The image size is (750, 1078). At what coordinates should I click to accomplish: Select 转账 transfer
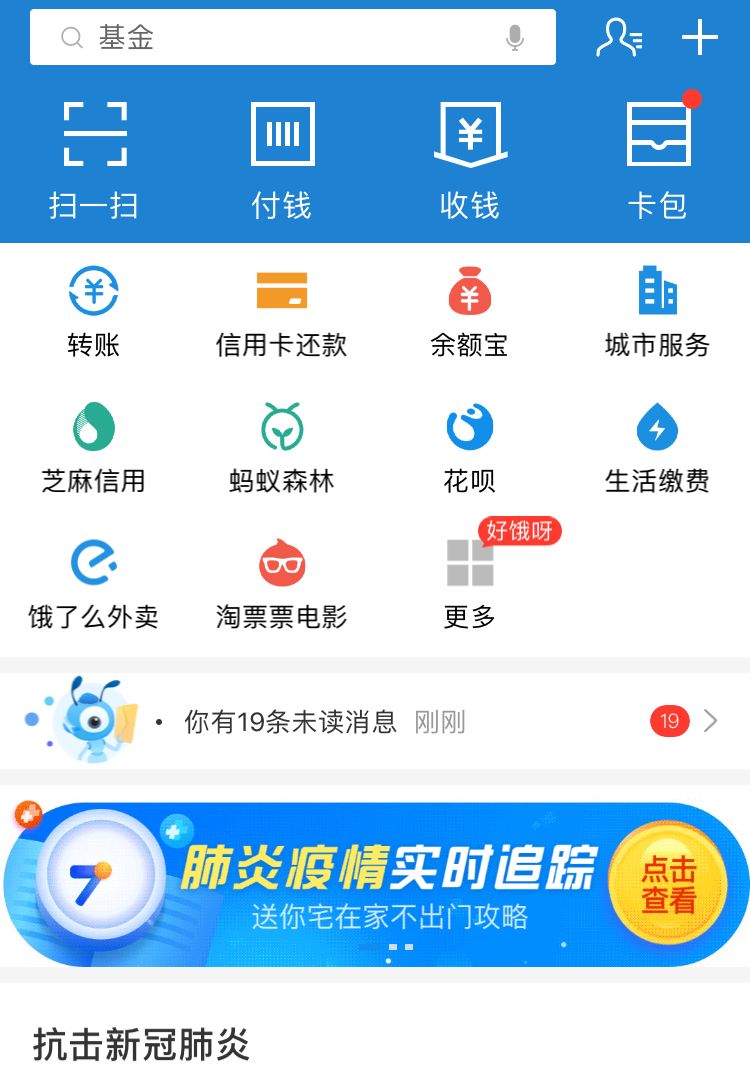94,312
